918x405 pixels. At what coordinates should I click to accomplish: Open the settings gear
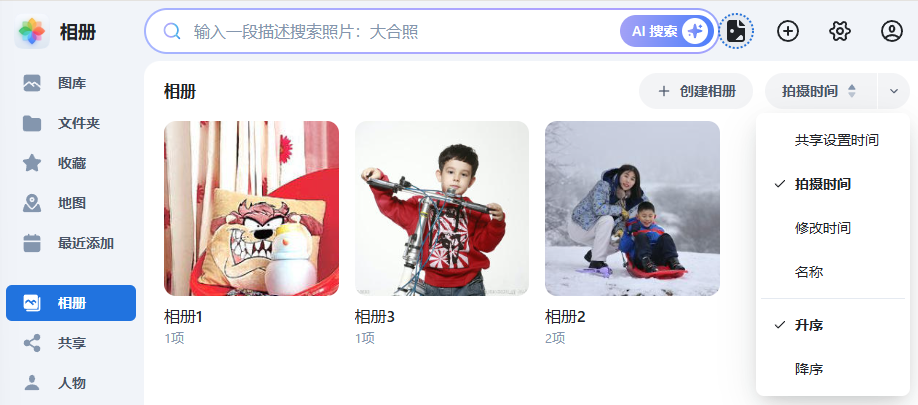[x=840, y=31]
